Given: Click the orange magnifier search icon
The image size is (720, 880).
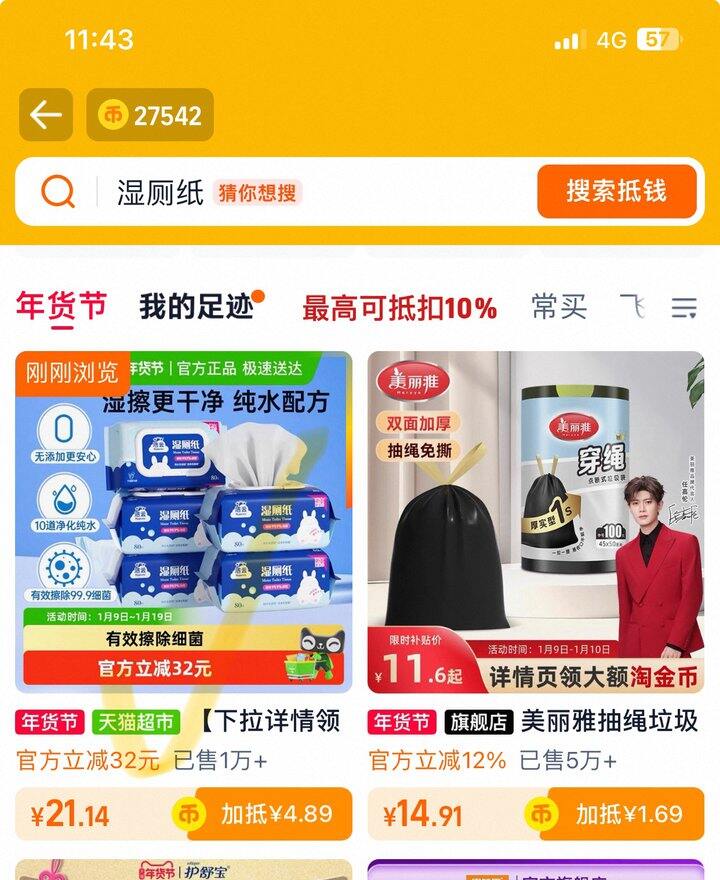Looking at the screenshot, I should point(57,191).
